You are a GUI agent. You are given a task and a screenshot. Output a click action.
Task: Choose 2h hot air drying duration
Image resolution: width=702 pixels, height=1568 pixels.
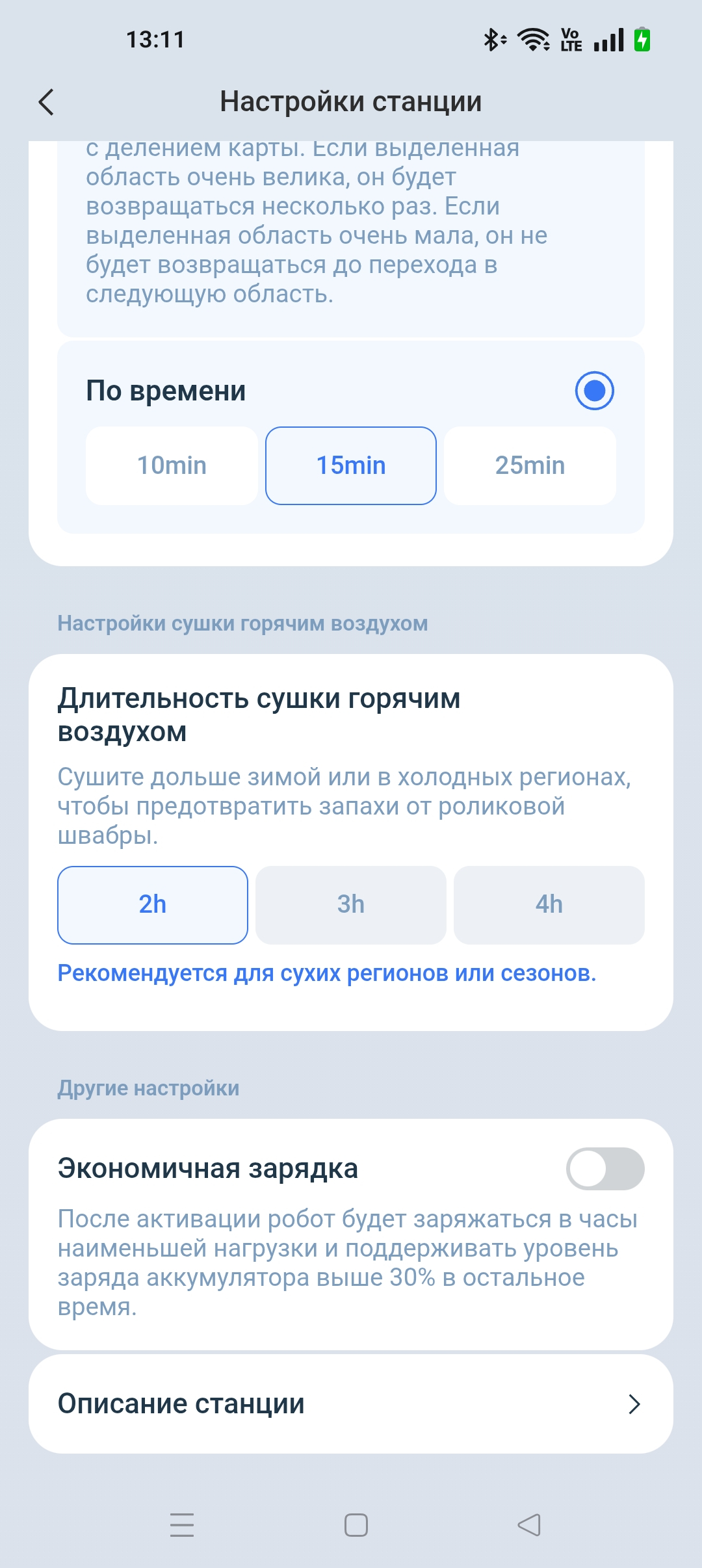pos(153,904)
